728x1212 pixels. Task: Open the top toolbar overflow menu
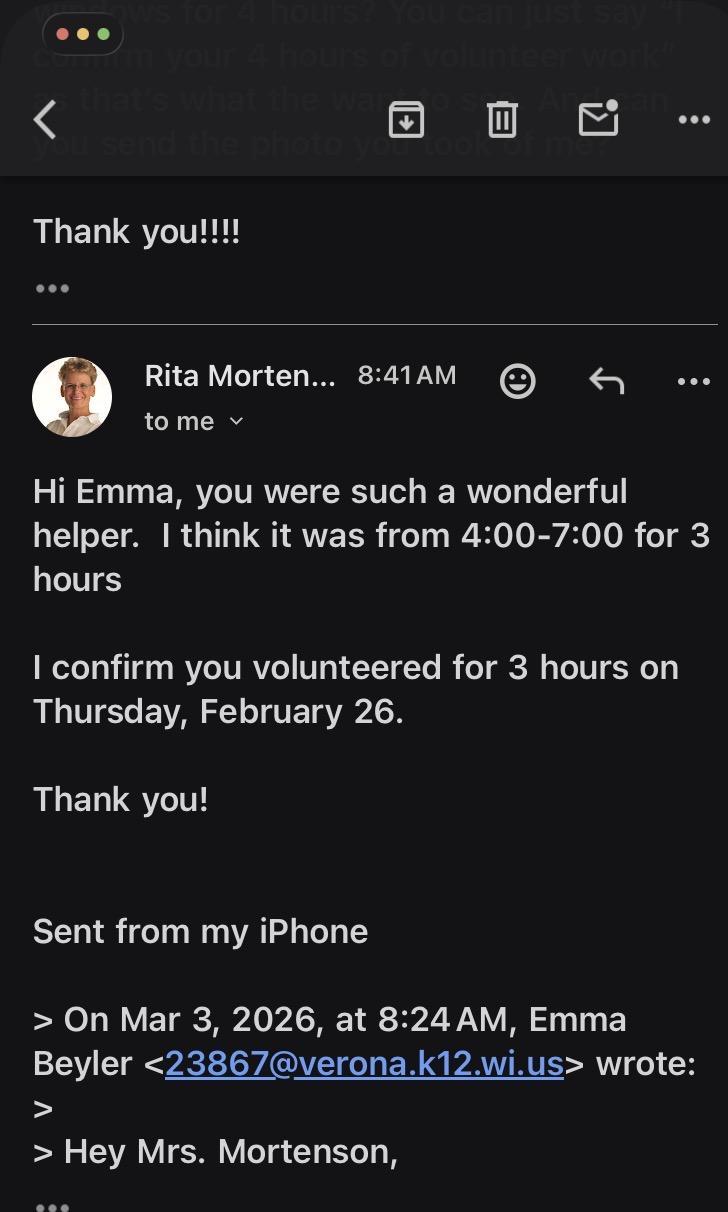[x=694, y=120]
